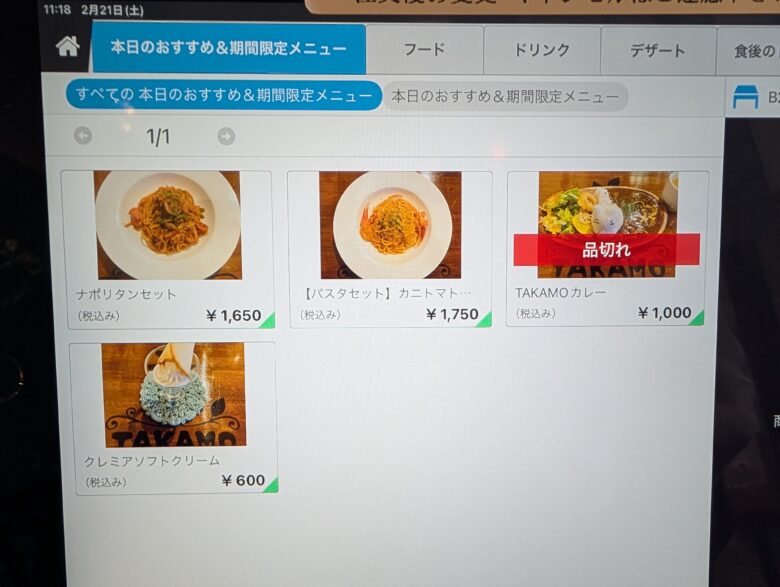Screen dimensions: 780x587
Task: Open the ナポリタンセット item
Action: click(167, 248)
